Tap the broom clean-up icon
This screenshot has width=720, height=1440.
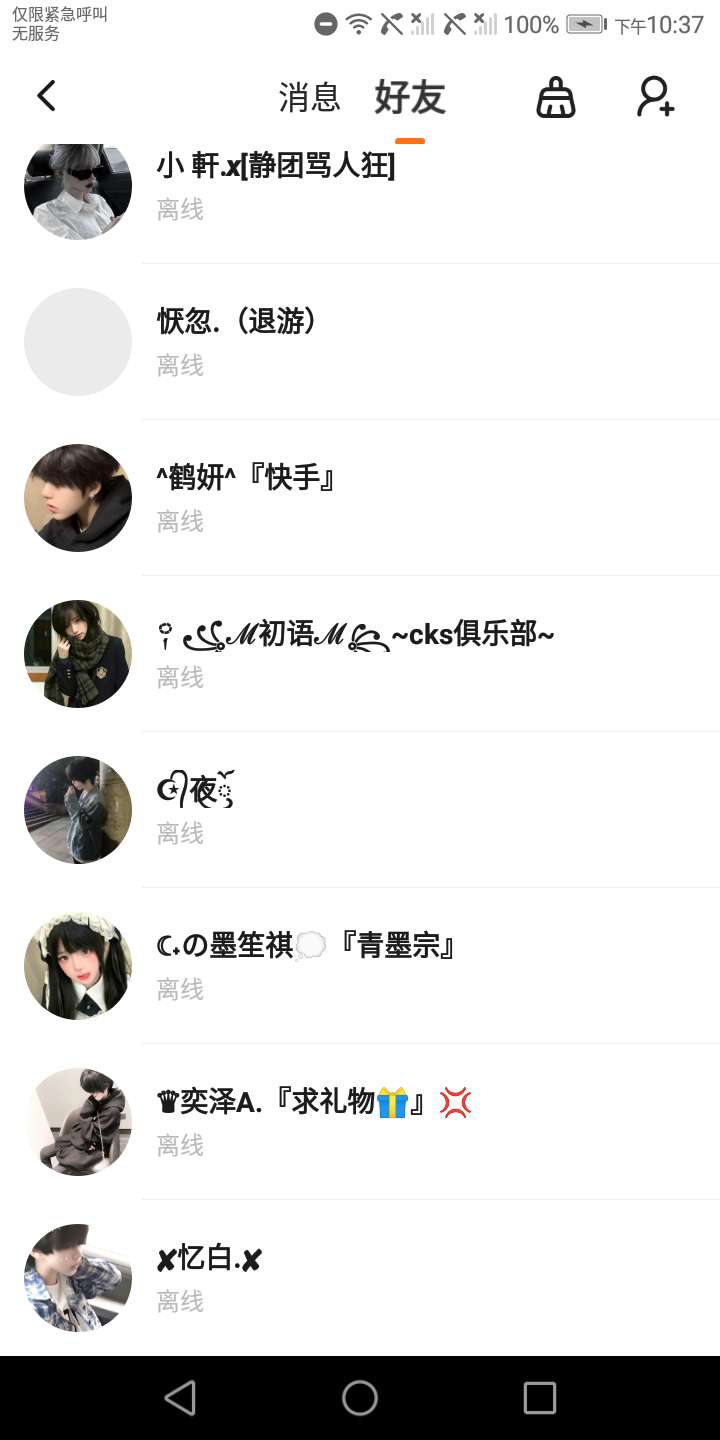[556, 98]
